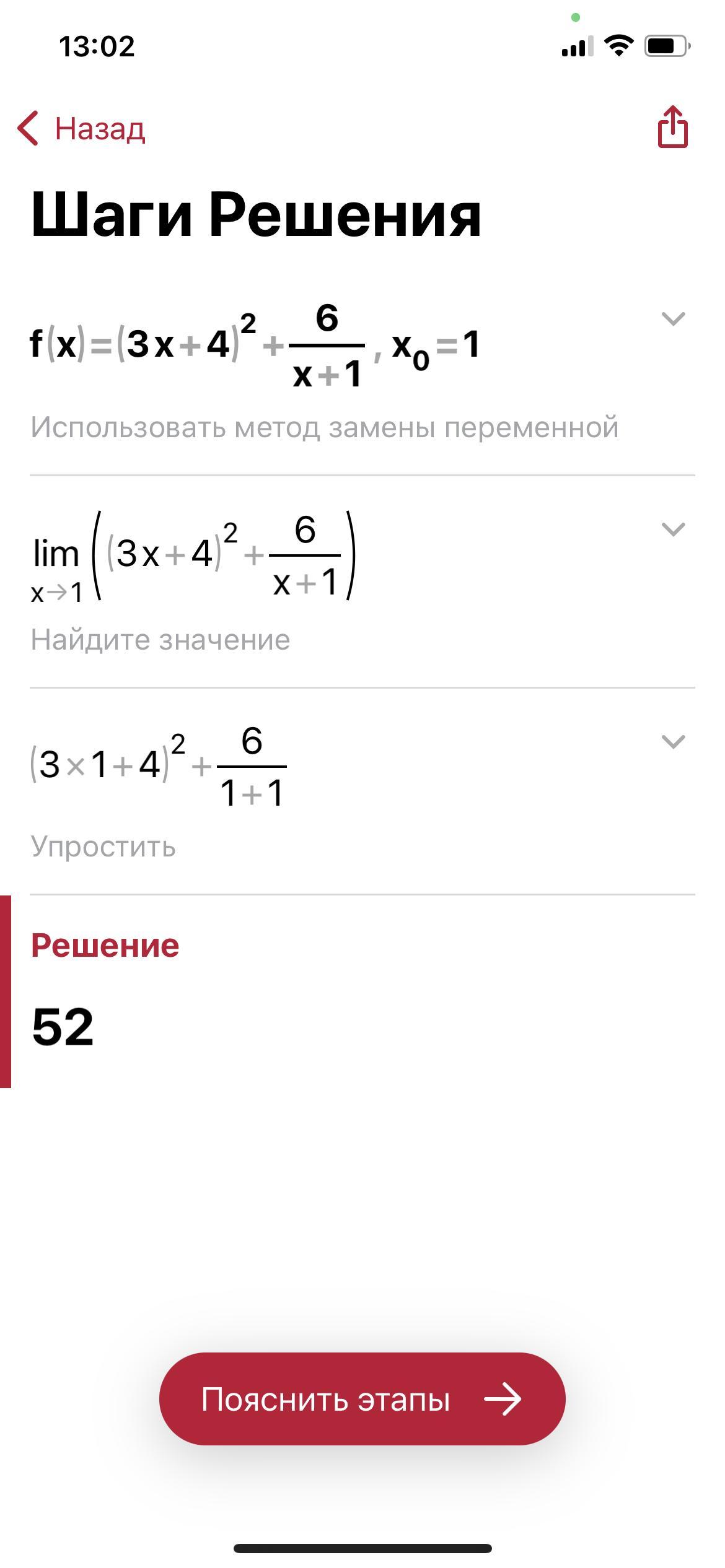
Task: Share the solution steps
Action: click(672, 128)
